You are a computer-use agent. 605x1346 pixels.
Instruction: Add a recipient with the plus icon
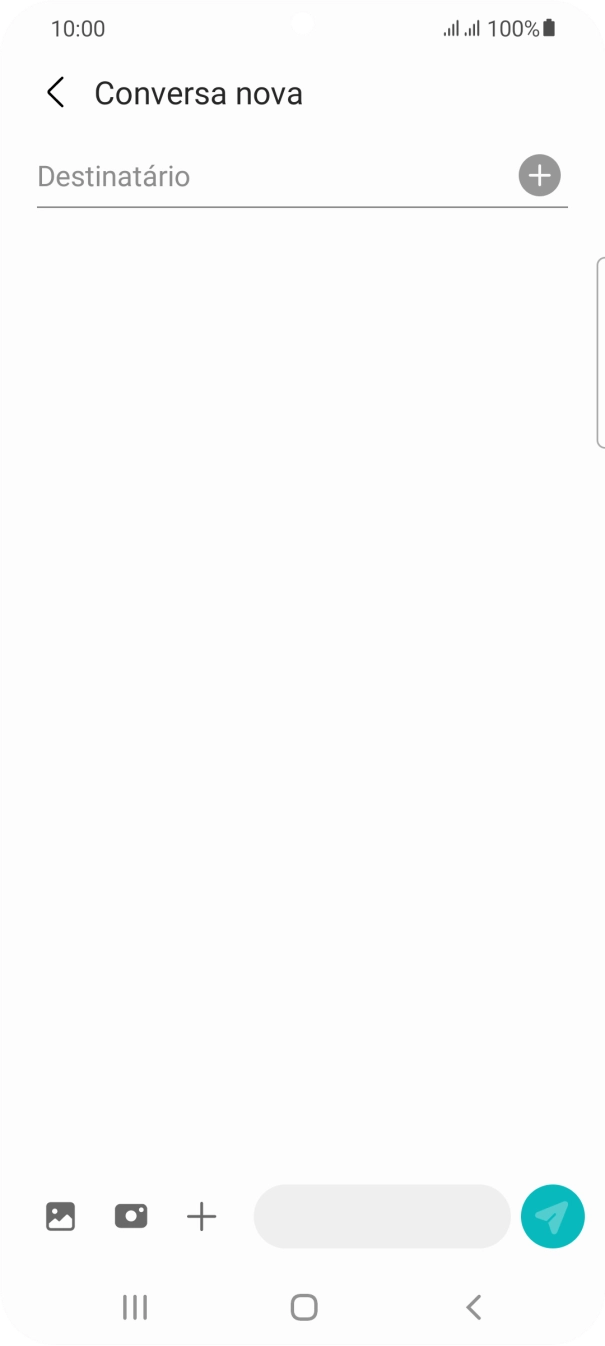539,176
